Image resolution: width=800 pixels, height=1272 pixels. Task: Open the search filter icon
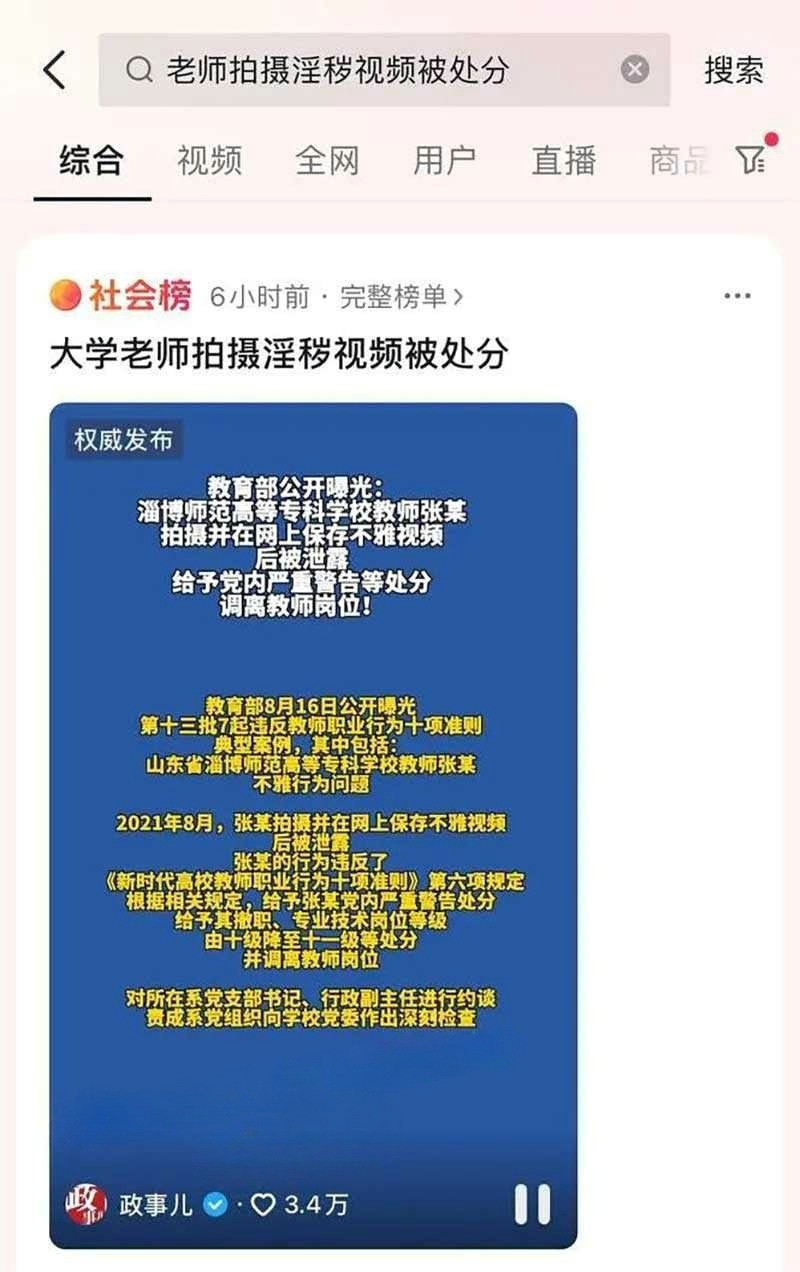coord(750,158)
